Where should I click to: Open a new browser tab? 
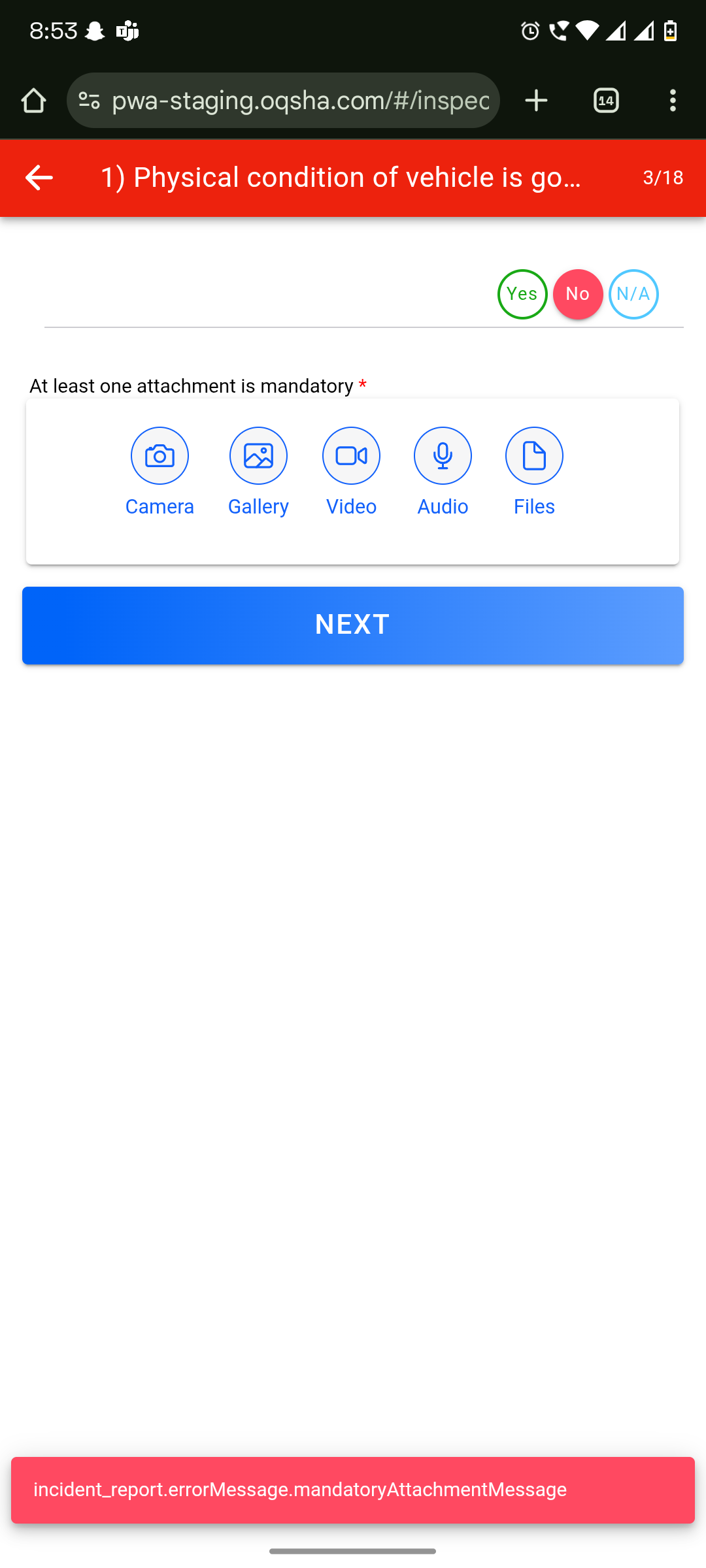[x=536, y=101]
